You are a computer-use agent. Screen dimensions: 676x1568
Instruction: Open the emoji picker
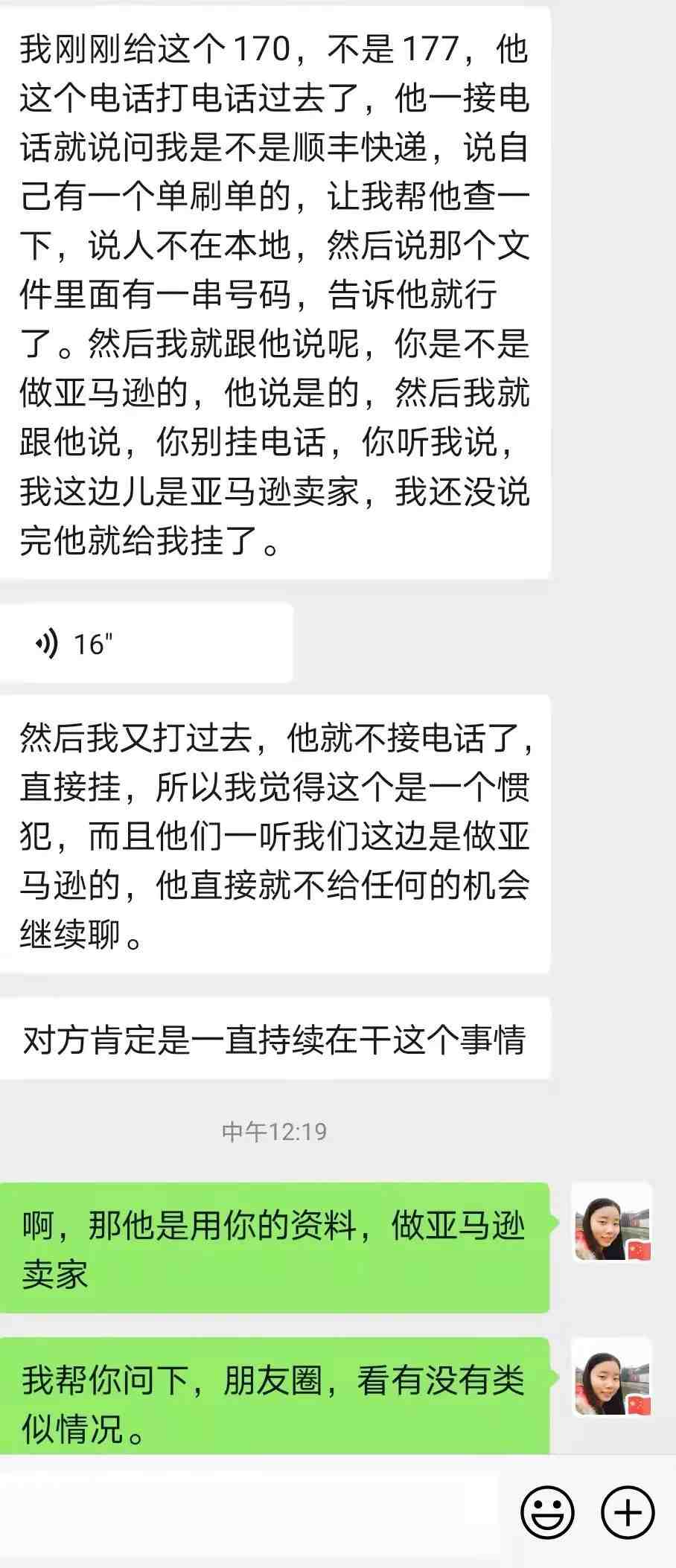coord(547,1512)
